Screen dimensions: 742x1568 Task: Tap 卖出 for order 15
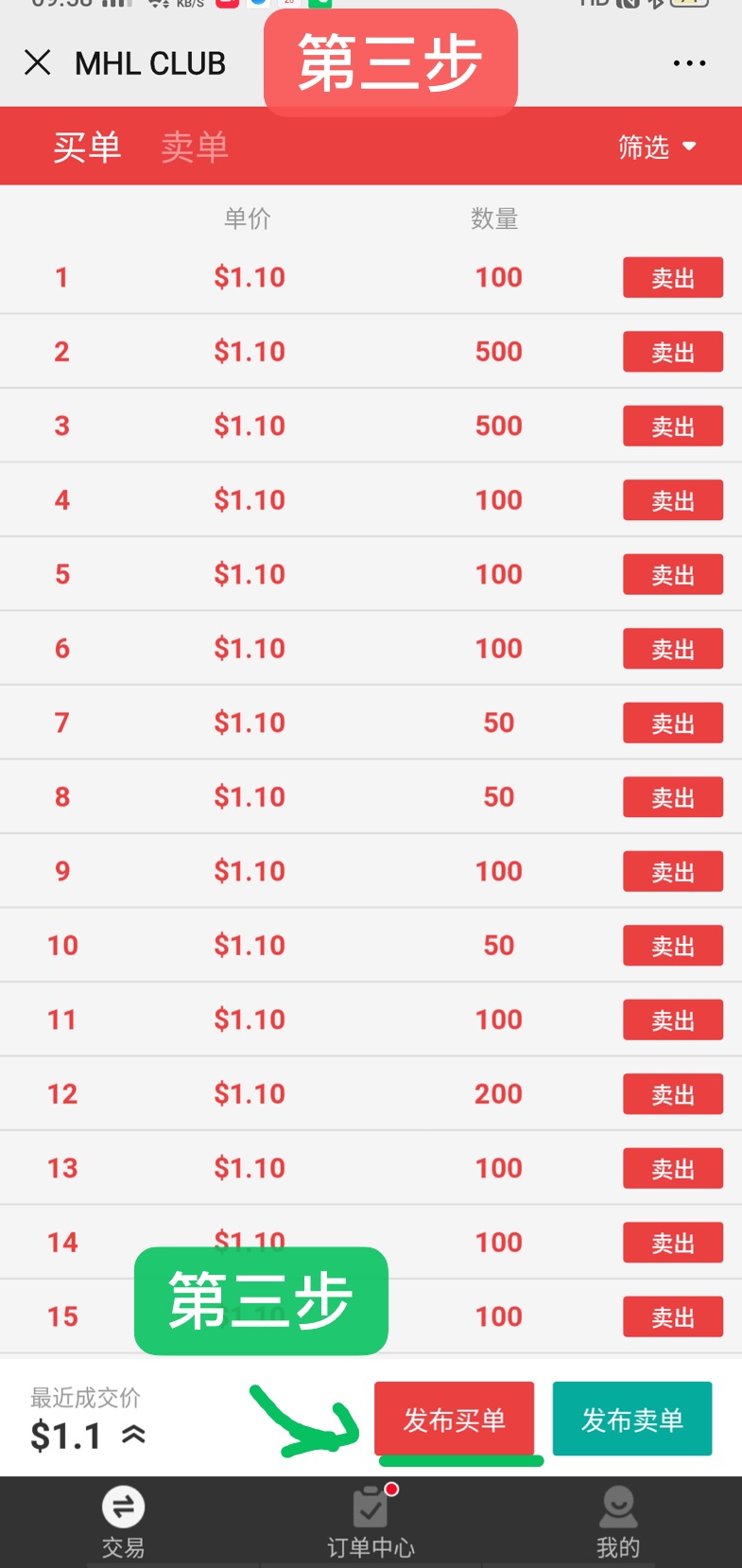point(673,1317)
